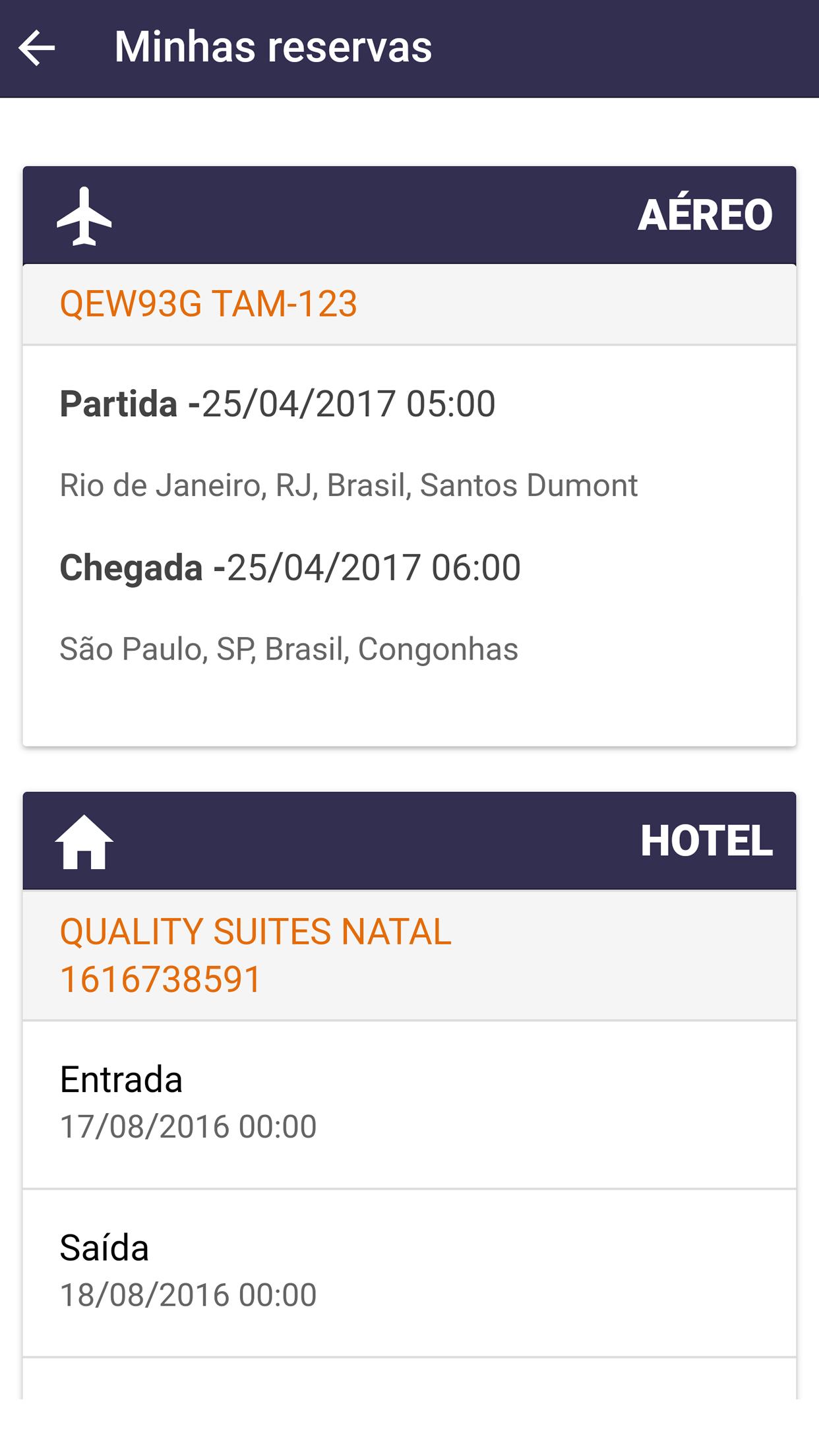Go back from Minhas reservas
Screen dimensions: 819x1456
[37, 47]
